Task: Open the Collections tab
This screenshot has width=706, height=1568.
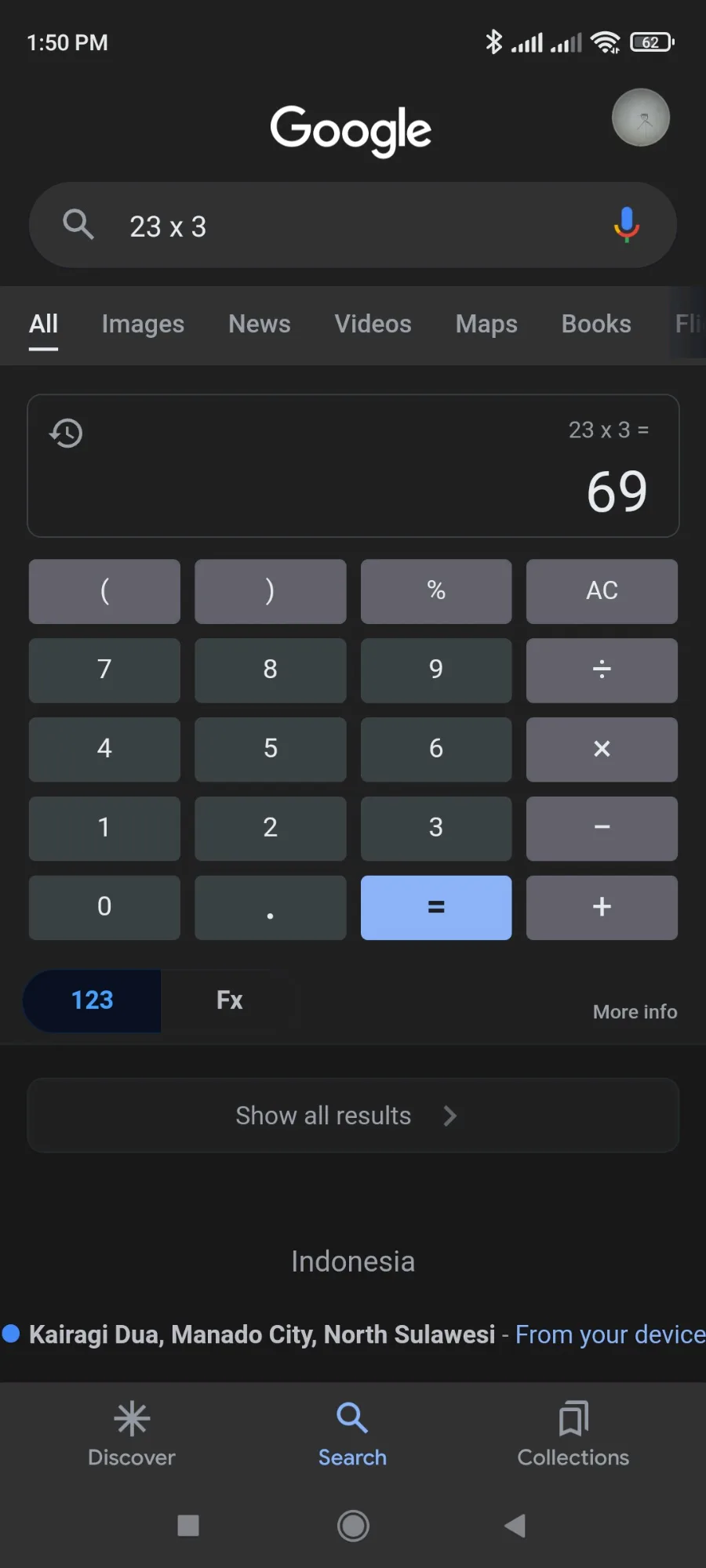Action: [x=573, y=1435]
